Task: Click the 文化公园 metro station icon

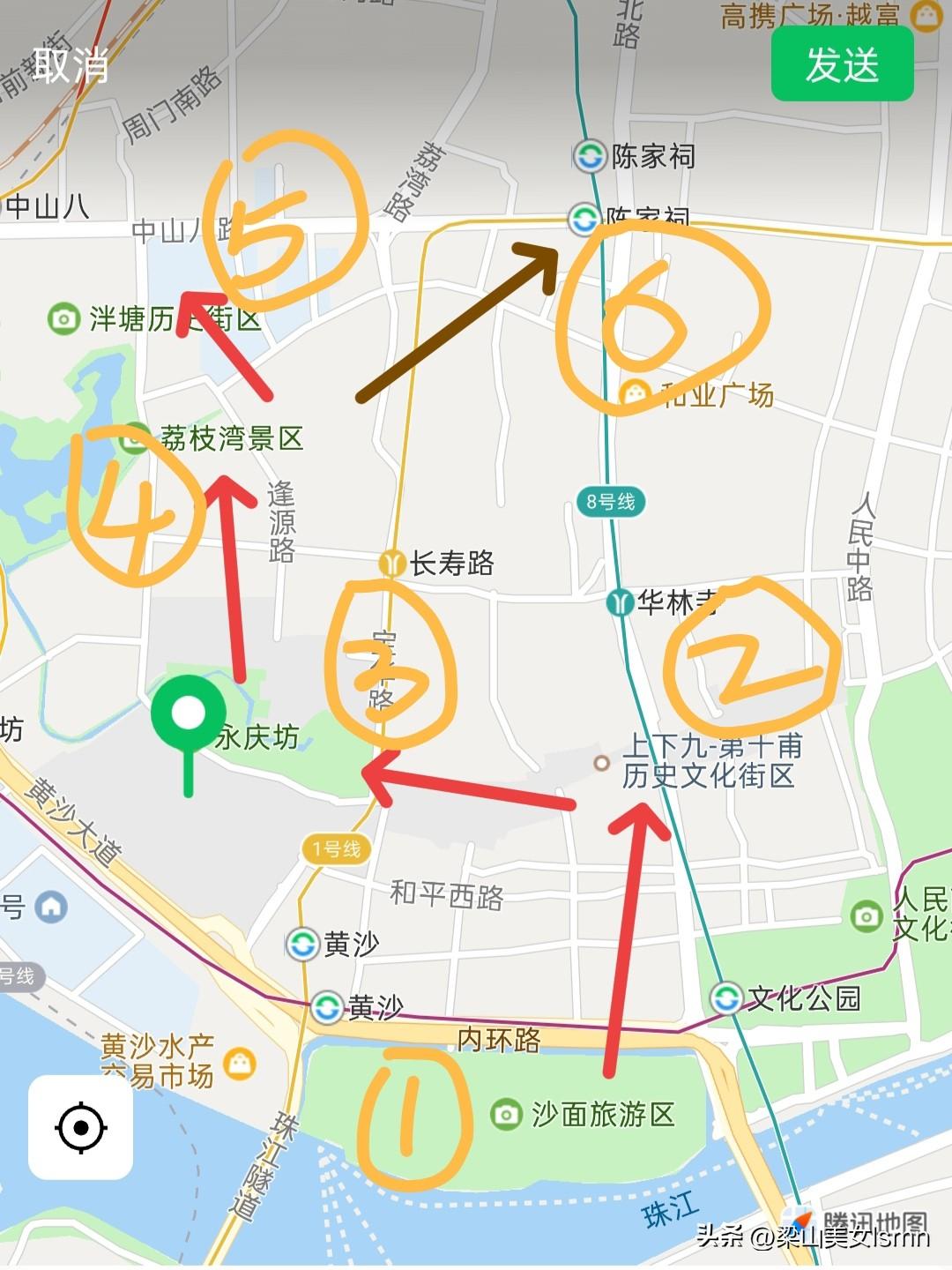Action: click(725, 997)
